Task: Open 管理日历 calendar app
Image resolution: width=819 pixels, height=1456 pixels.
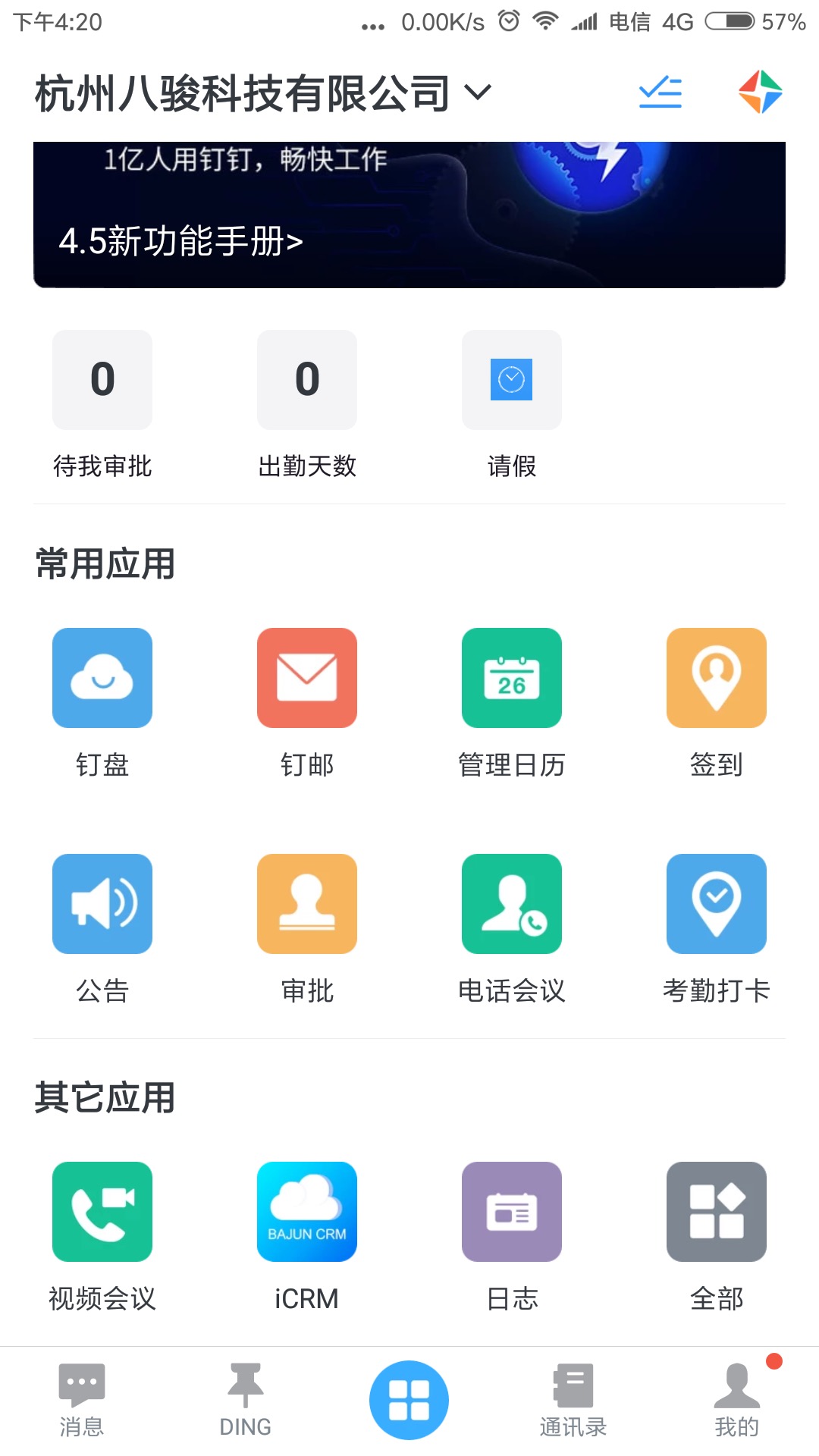Action: click(x=512, y=678)
